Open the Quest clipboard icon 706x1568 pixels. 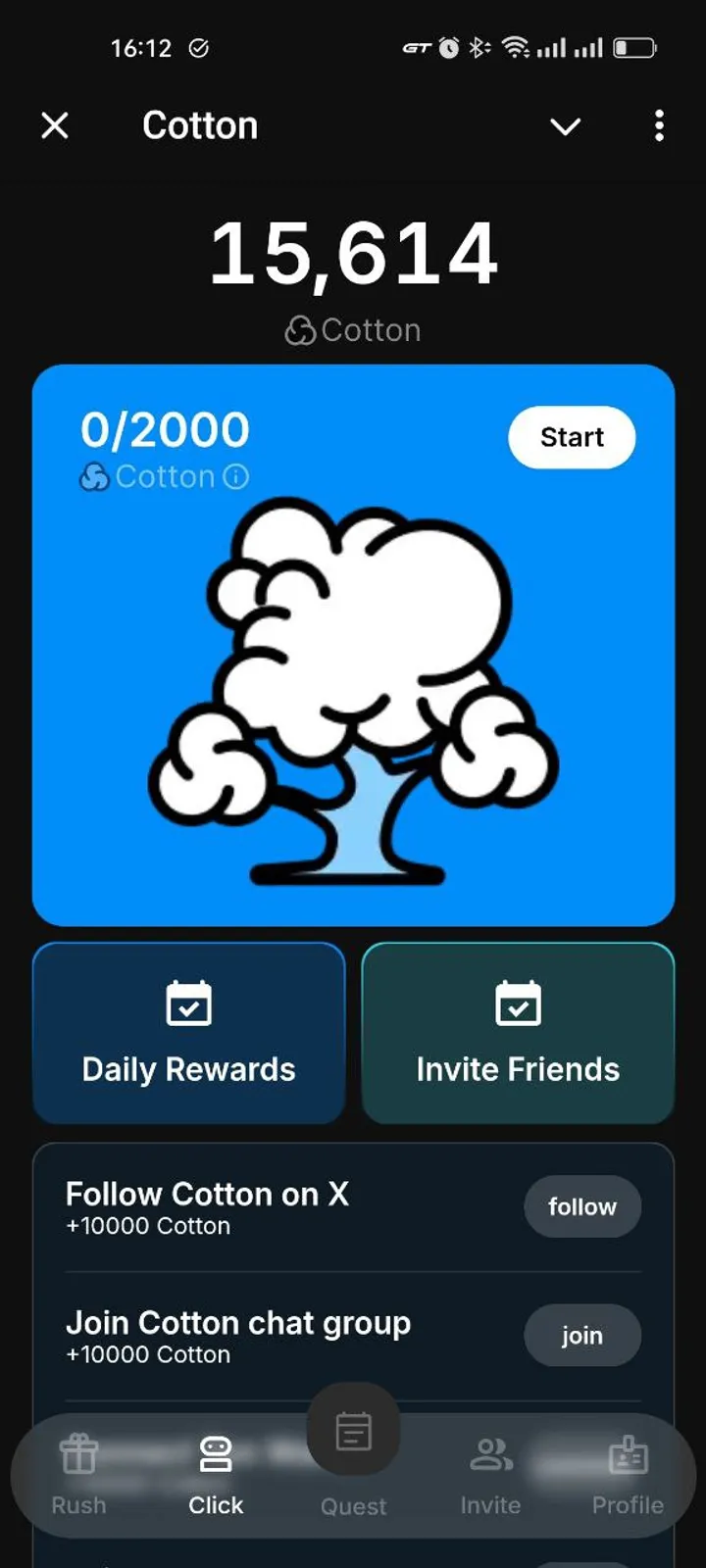pos(353,1431)
